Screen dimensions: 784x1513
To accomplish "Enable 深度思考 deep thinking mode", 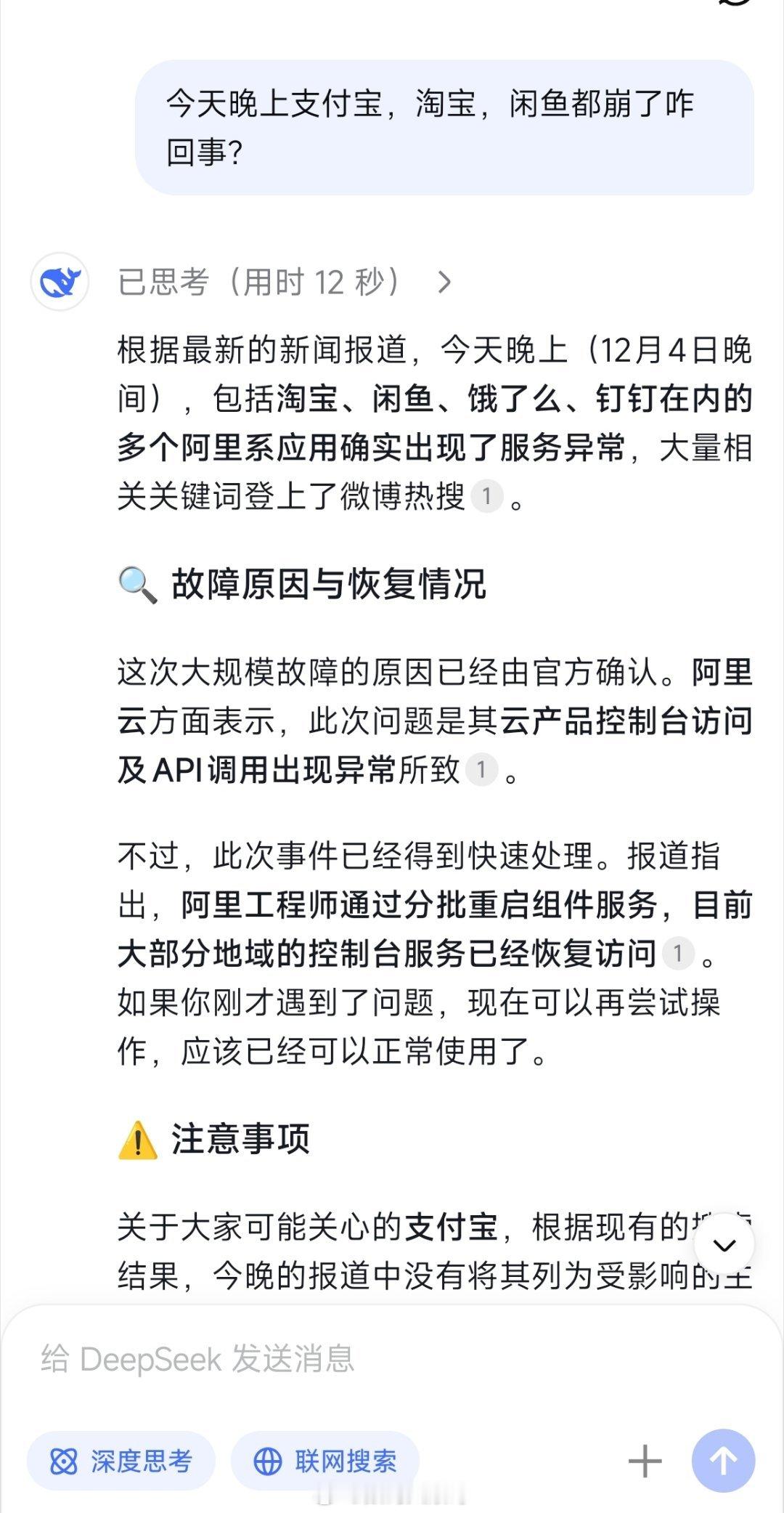I will [x=121, y=1462].
